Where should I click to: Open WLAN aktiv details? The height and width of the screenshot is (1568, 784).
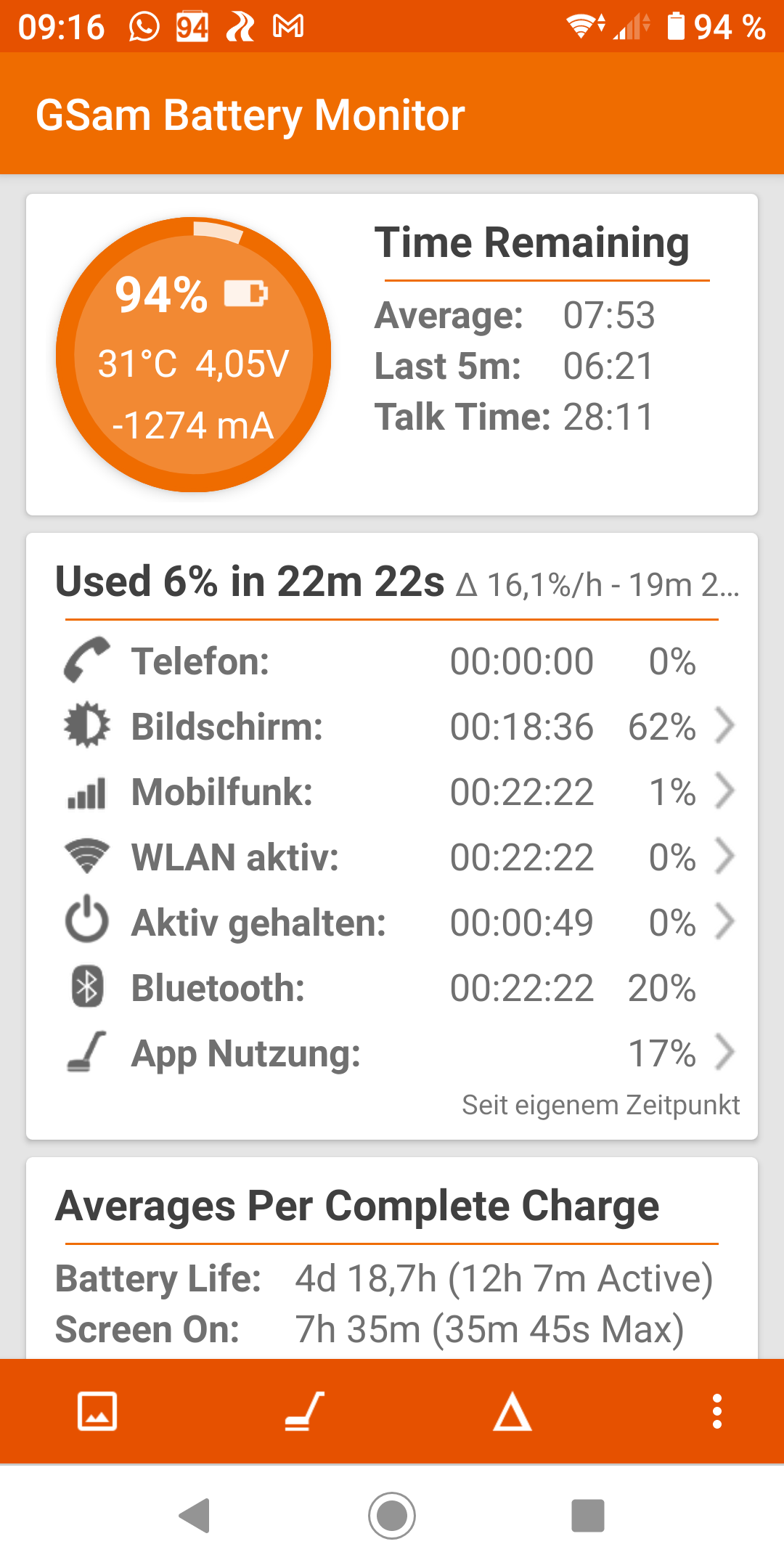(x=399, y=857)
